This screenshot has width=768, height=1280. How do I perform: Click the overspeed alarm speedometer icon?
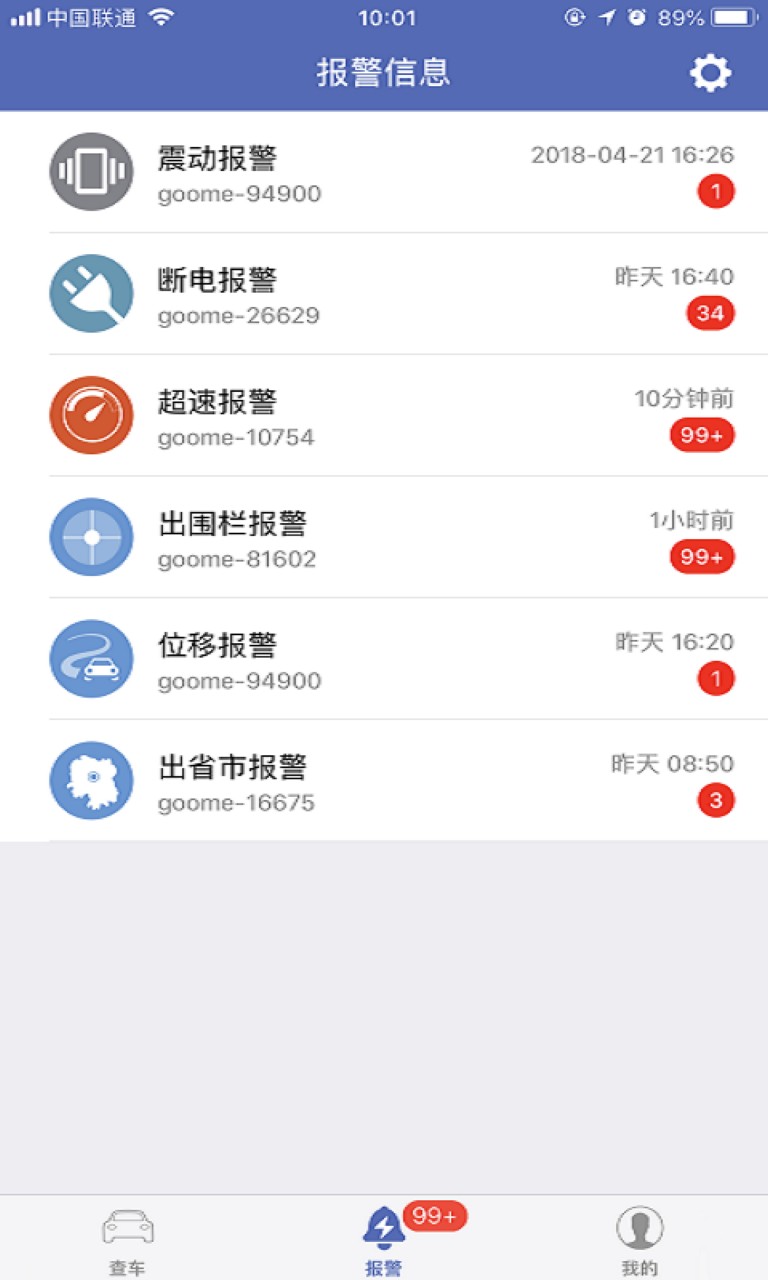[x=91, y=415]
